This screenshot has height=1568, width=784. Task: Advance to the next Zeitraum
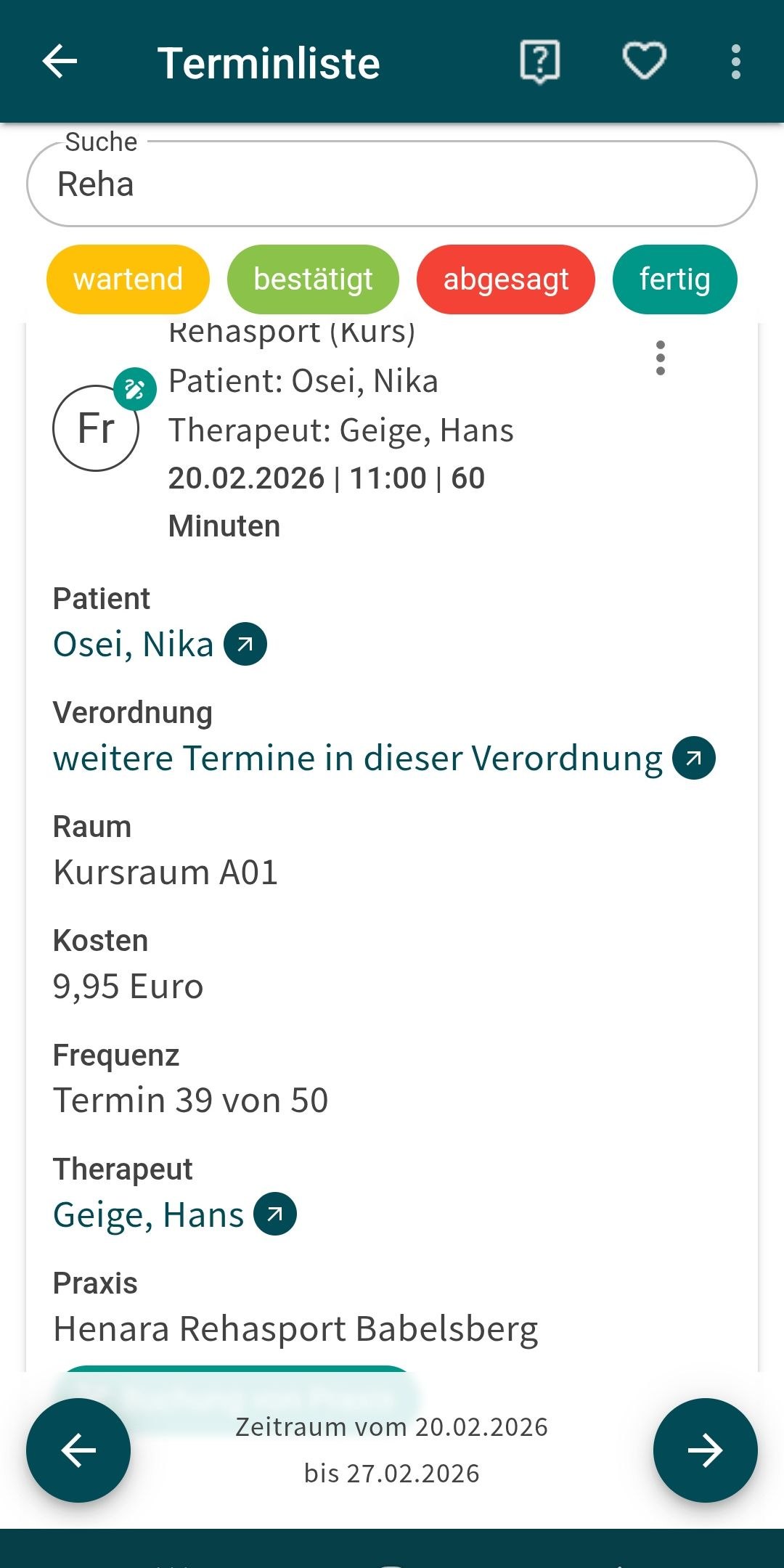(705, 1450)
